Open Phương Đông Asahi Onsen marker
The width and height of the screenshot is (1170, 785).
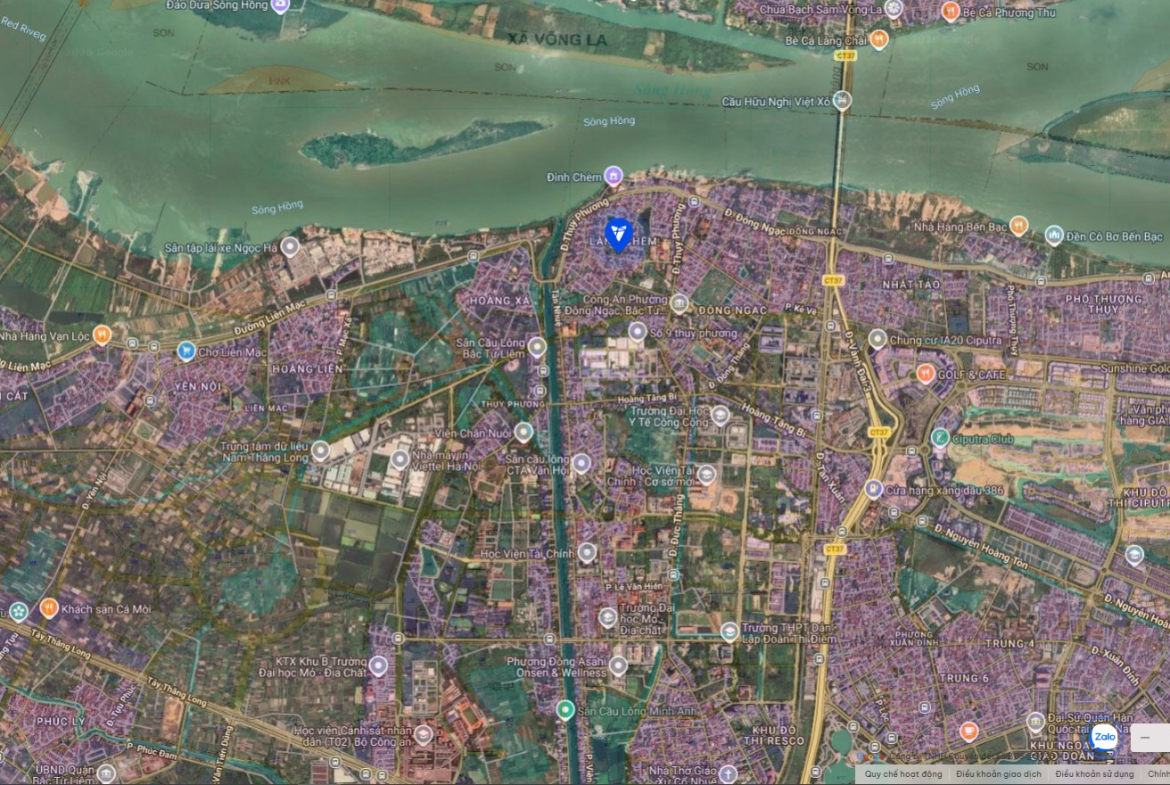[x=618, y=666]
